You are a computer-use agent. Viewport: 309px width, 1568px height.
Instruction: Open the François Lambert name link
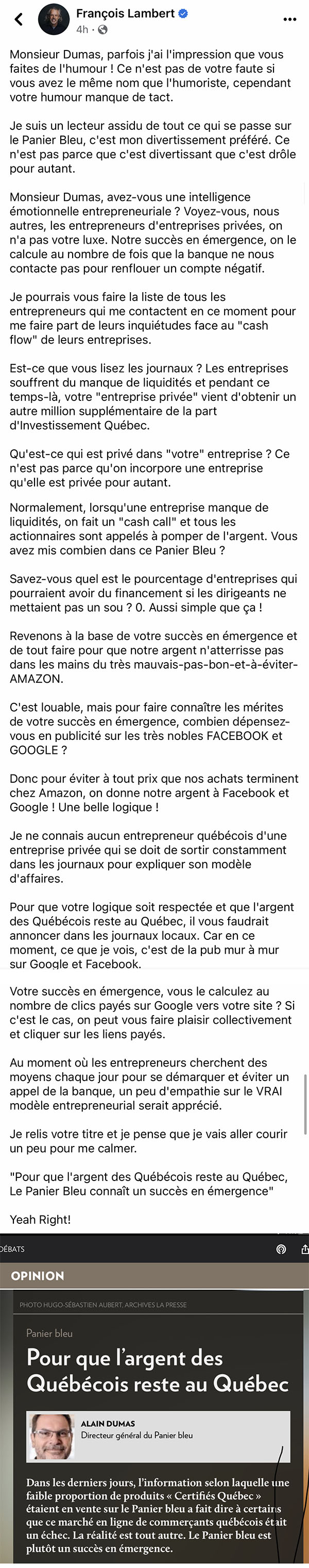125,13
